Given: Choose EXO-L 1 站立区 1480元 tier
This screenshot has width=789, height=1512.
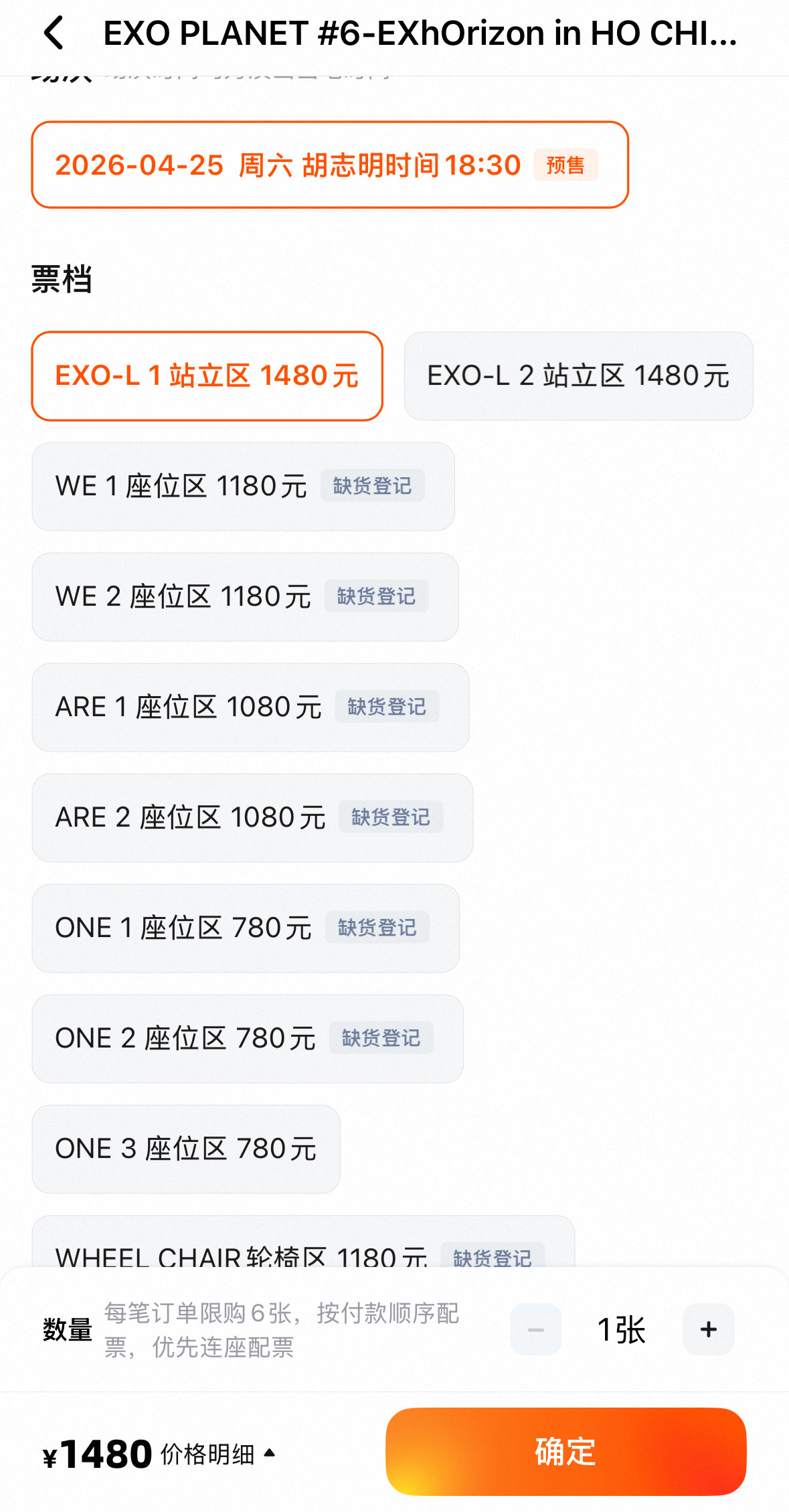Looking at the screenshot, I should click(207, 376).
